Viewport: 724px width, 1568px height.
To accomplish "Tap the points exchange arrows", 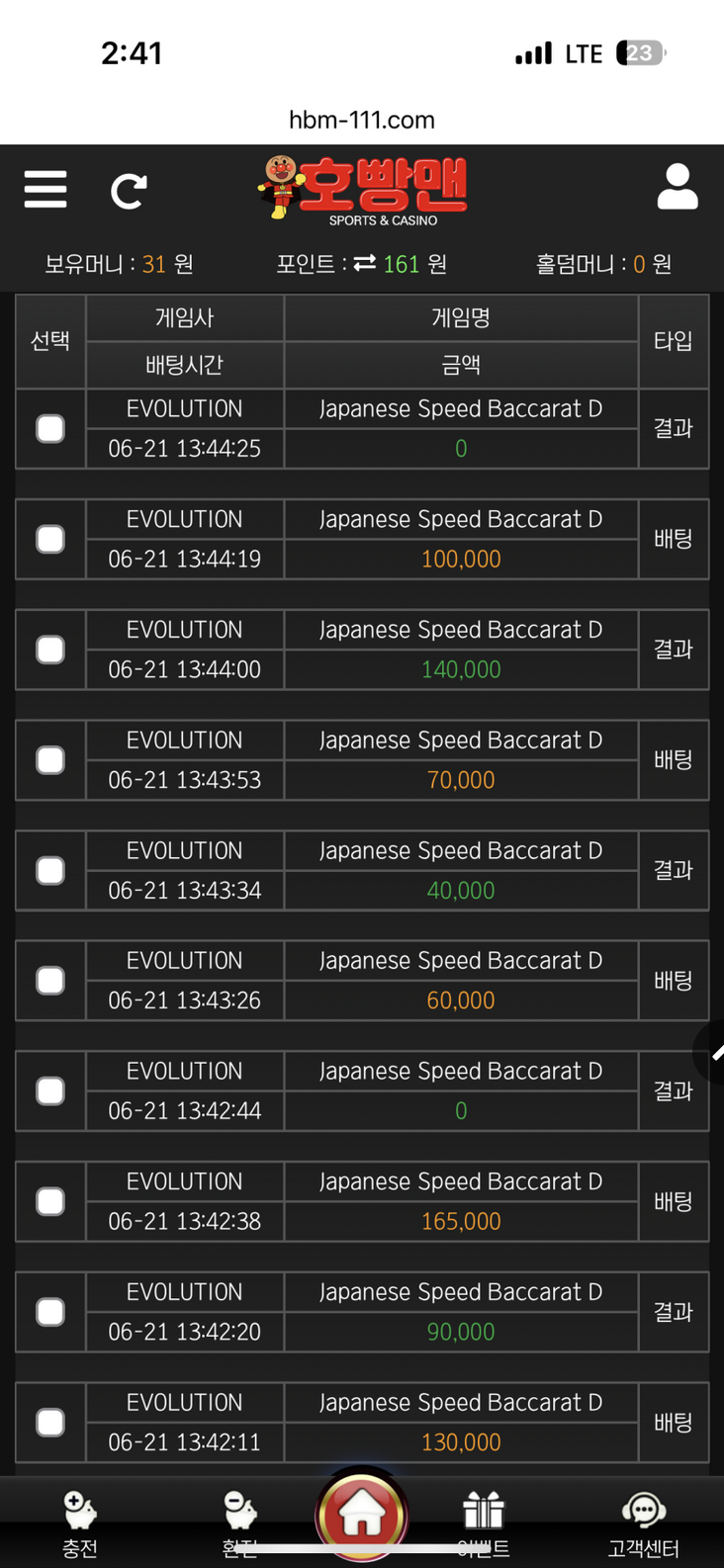I will [x=365, y=263].
